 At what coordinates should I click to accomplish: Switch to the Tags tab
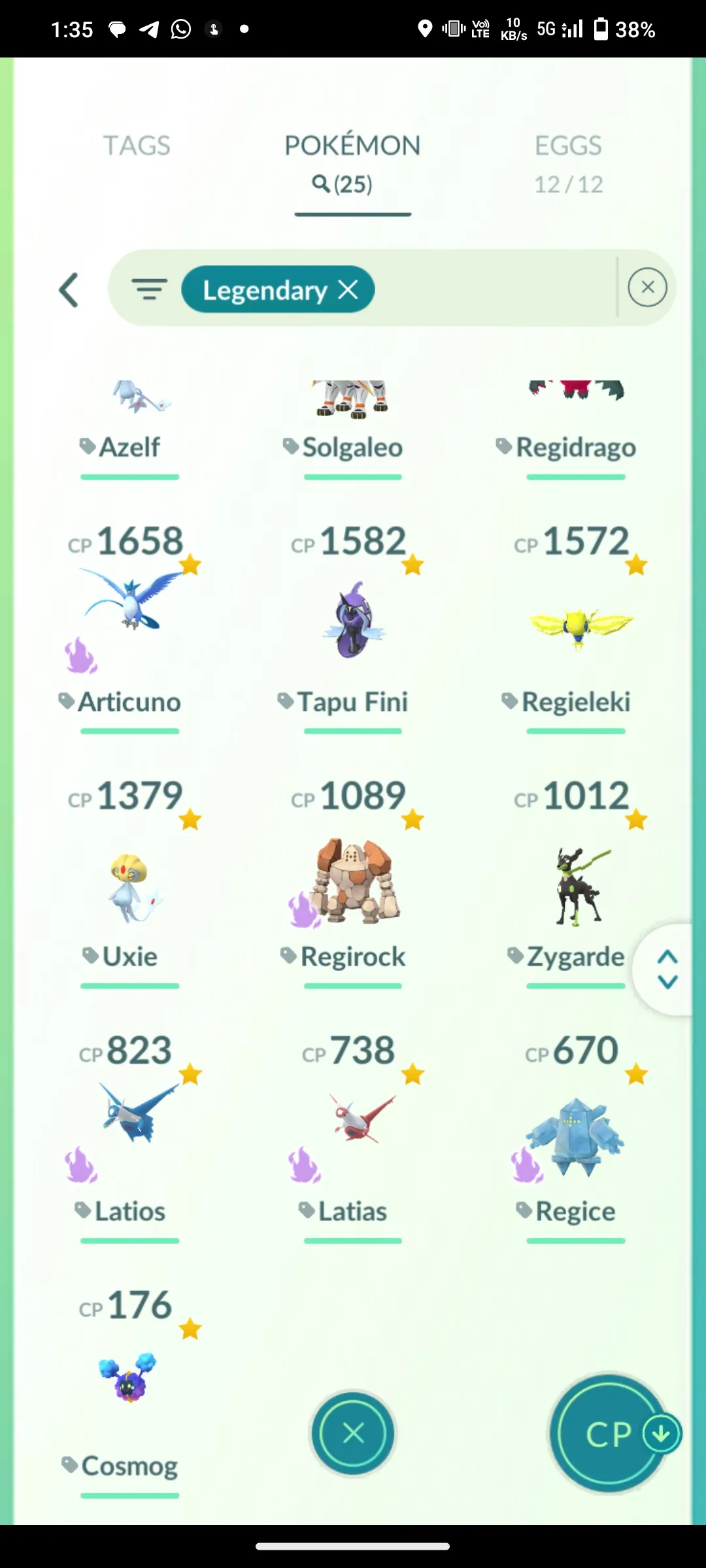[136, 146]
